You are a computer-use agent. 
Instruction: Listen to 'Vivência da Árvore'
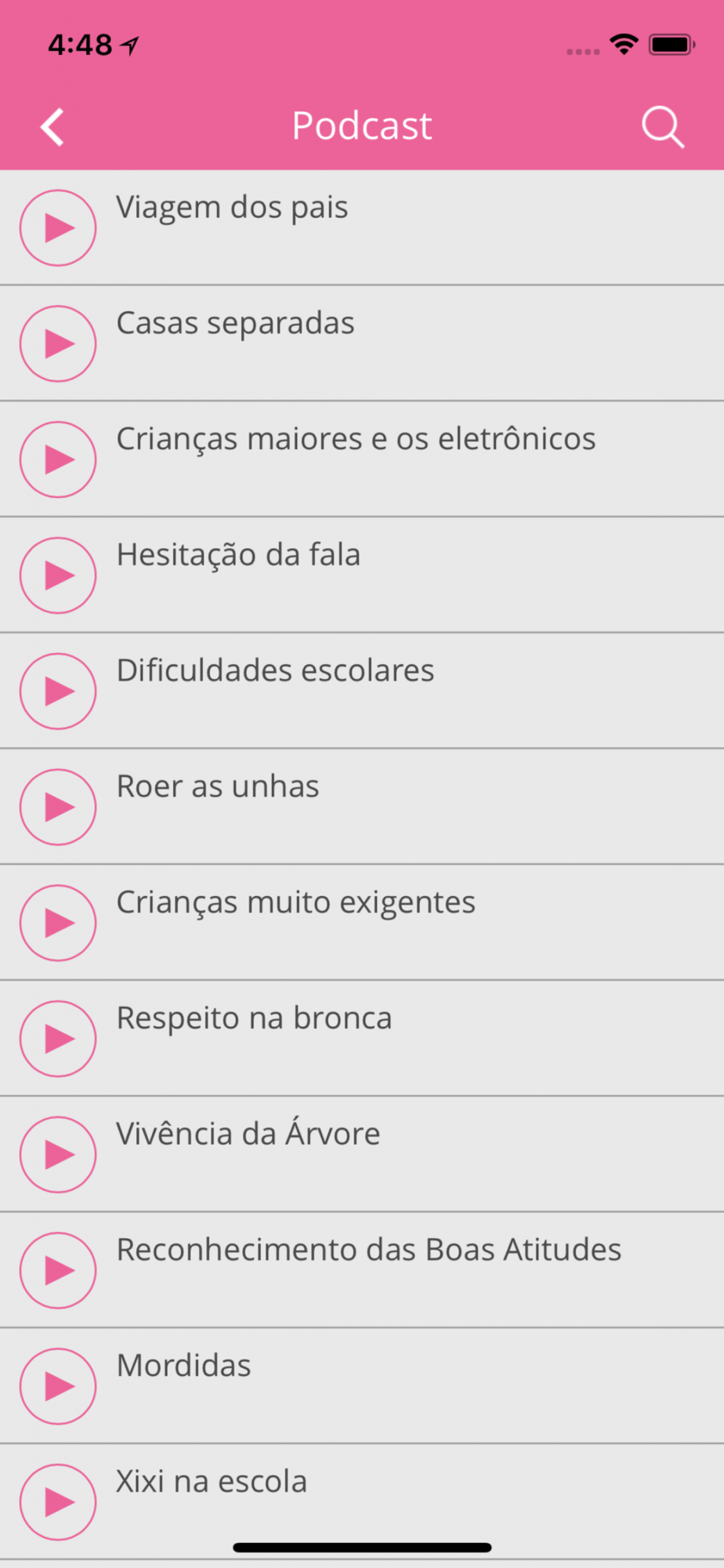[x=58, y=1155]
